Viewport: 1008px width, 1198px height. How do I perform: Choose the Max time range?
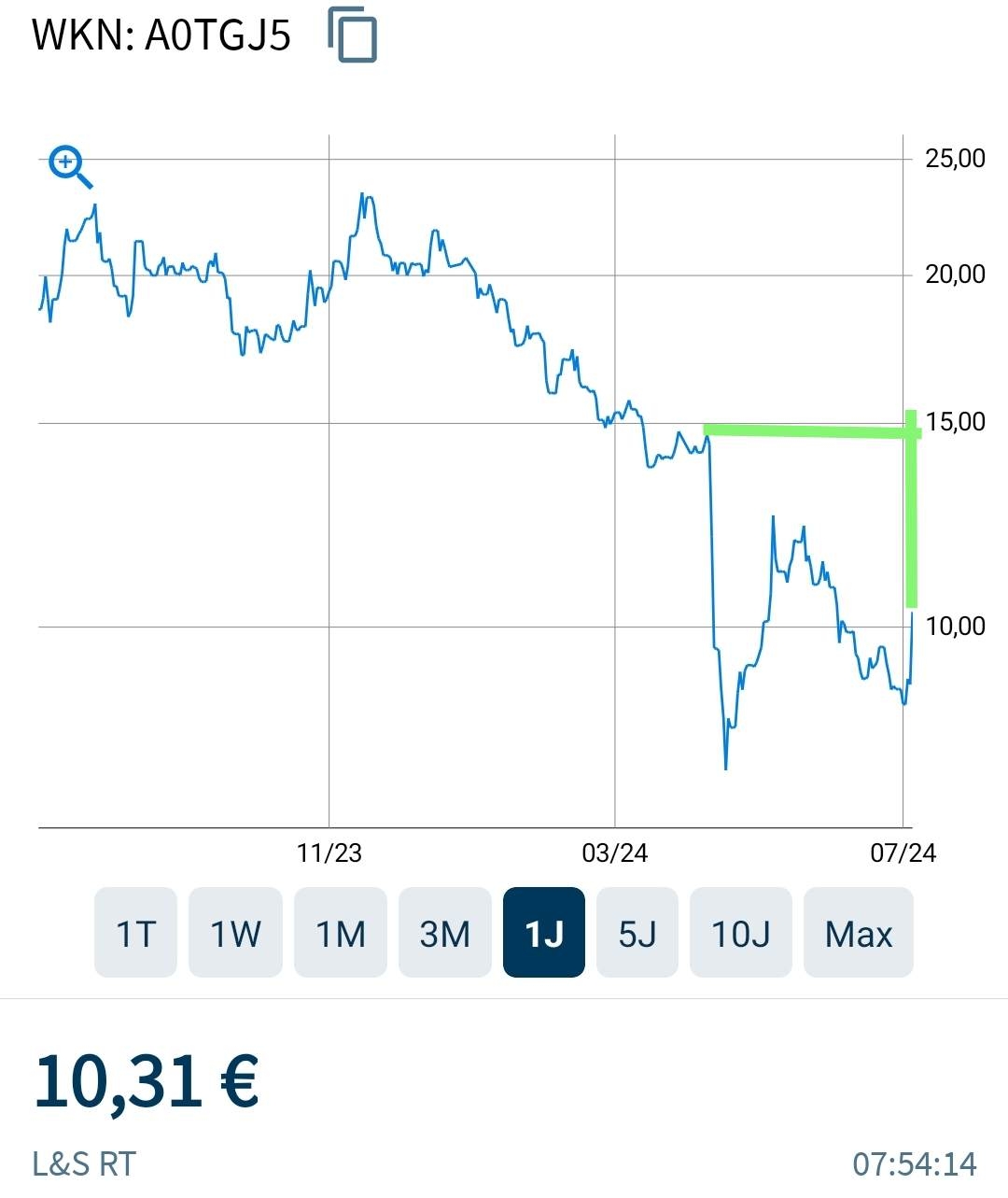[859, 933]
